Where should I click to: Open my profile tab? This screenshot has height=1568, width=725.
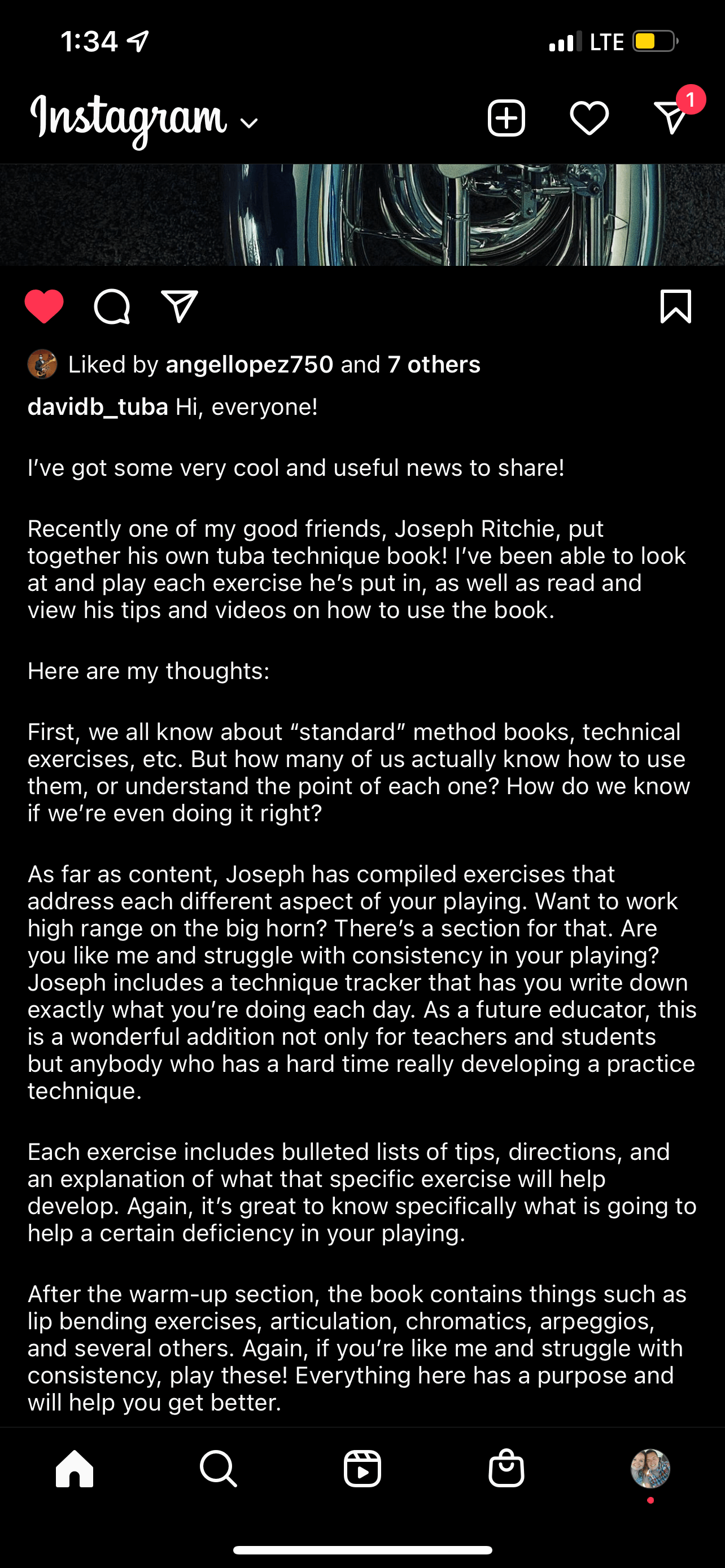point(650,1469)
